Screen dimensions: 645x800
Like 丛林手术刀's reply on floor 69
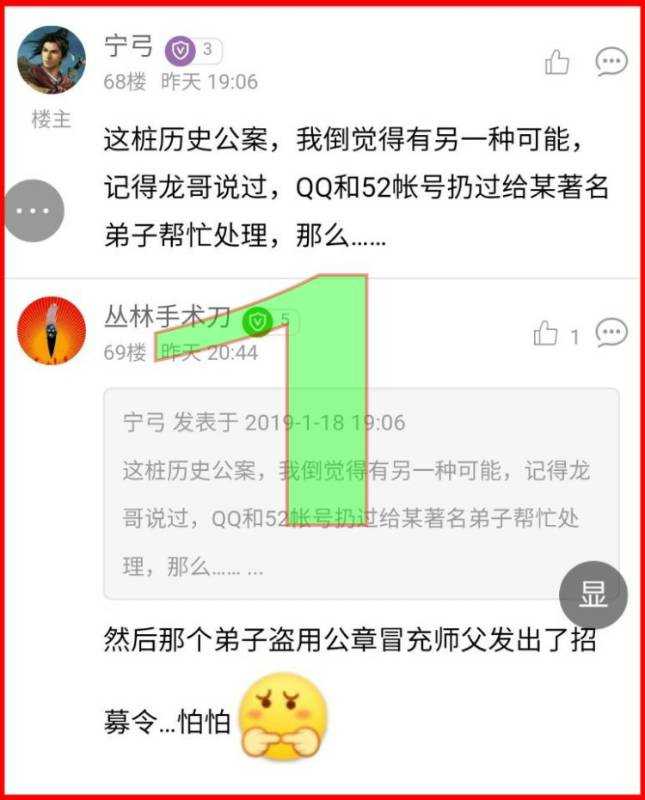(546, 333)
